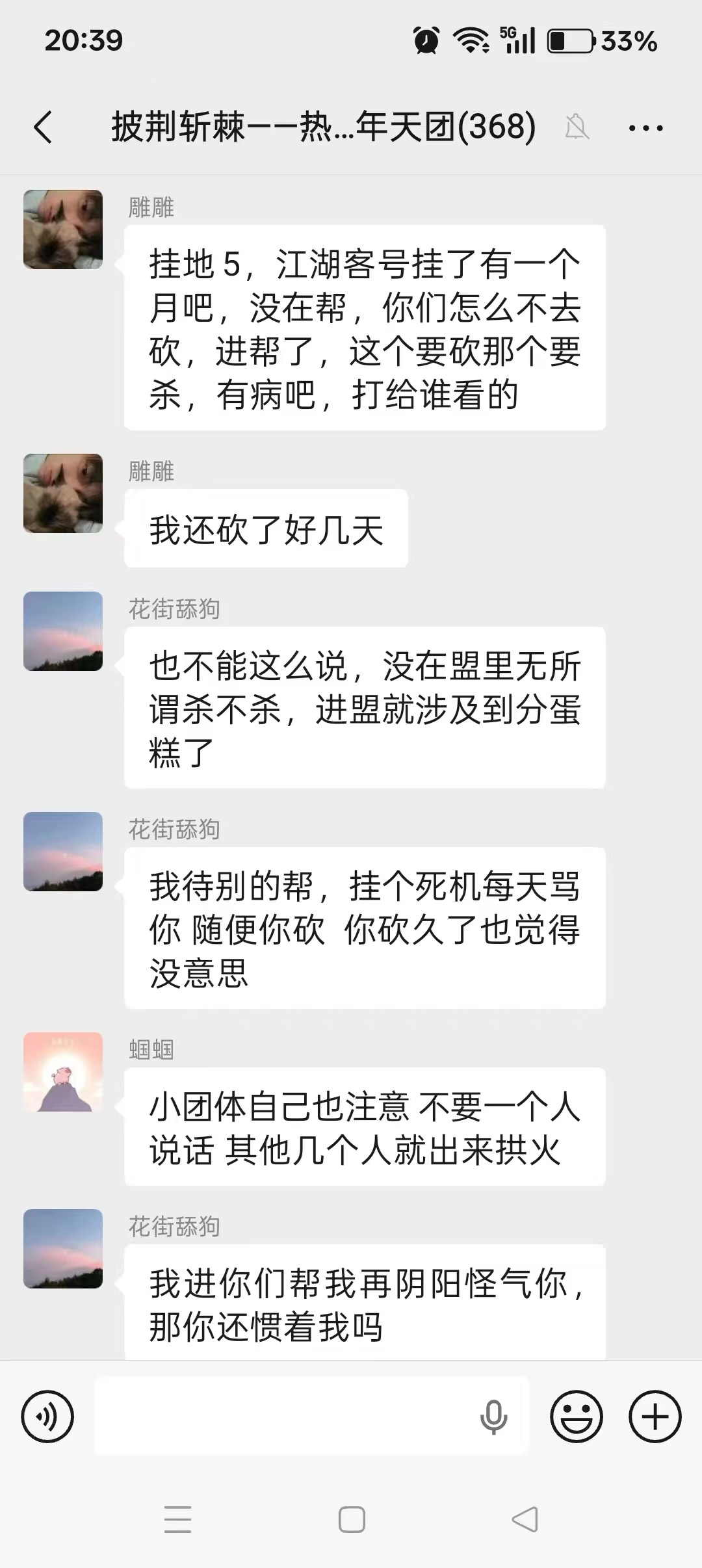
Task: Tap the system home button
Action: point(352,1519)
